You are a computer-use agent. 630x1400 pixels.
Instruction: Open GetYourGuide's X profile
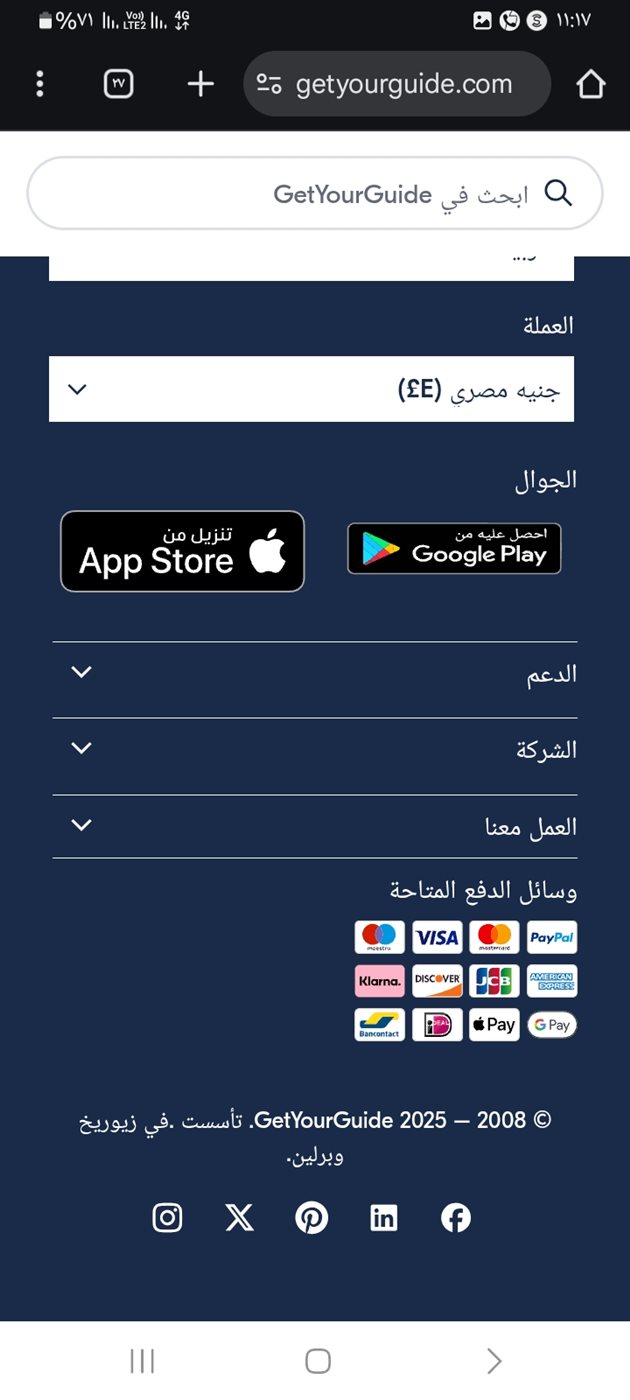click(239, 1217)
